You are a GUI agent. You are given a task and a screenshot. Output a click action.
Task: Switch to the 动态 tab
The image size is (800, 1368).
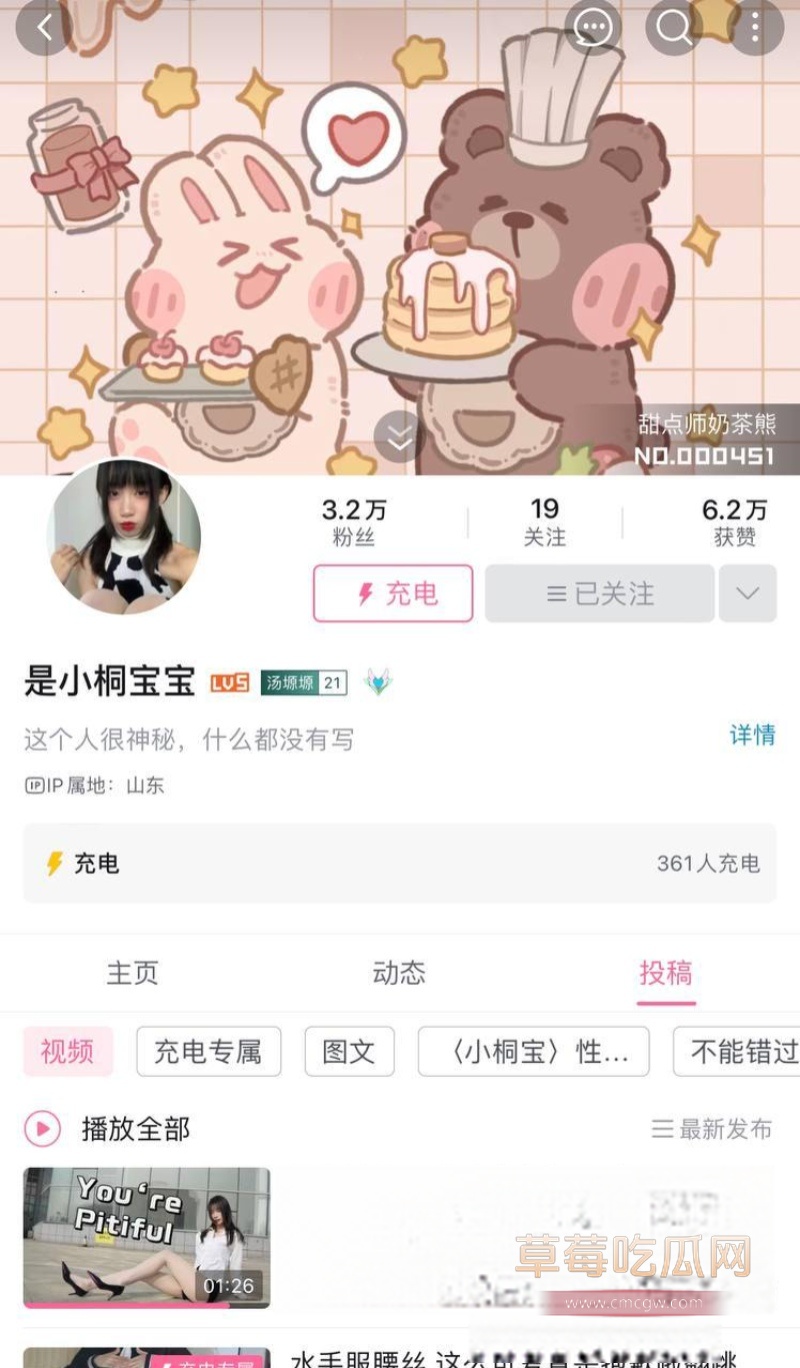coord(398,973)
